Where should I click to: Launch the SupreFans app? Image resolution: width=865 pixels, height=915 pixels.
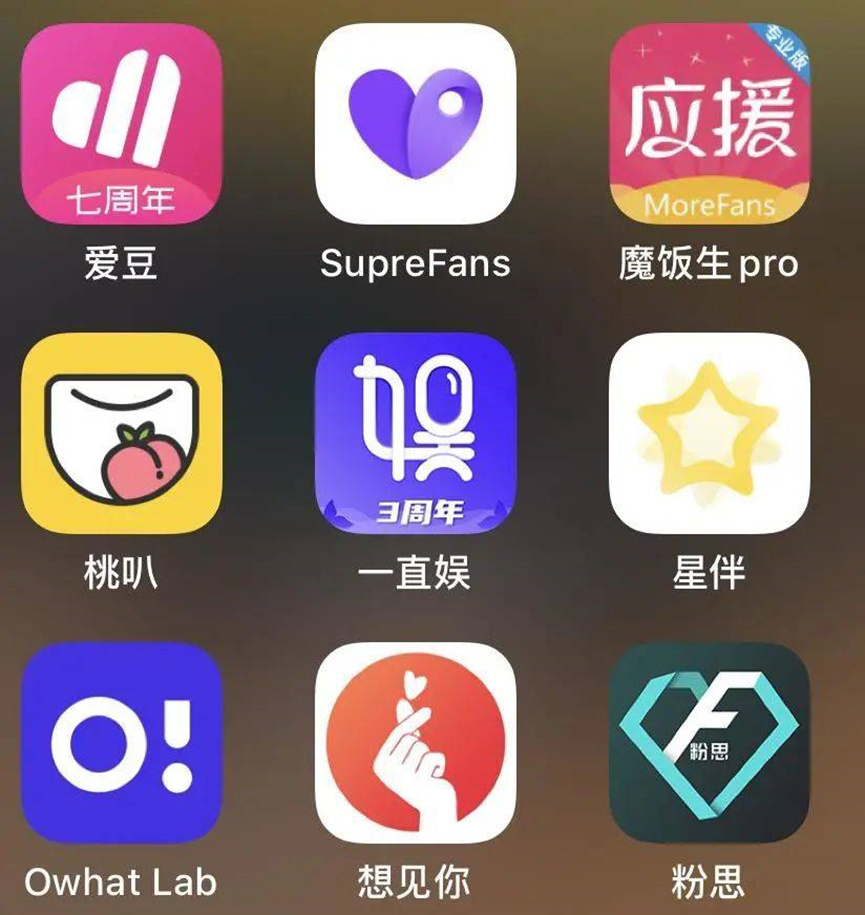(415, 123)
